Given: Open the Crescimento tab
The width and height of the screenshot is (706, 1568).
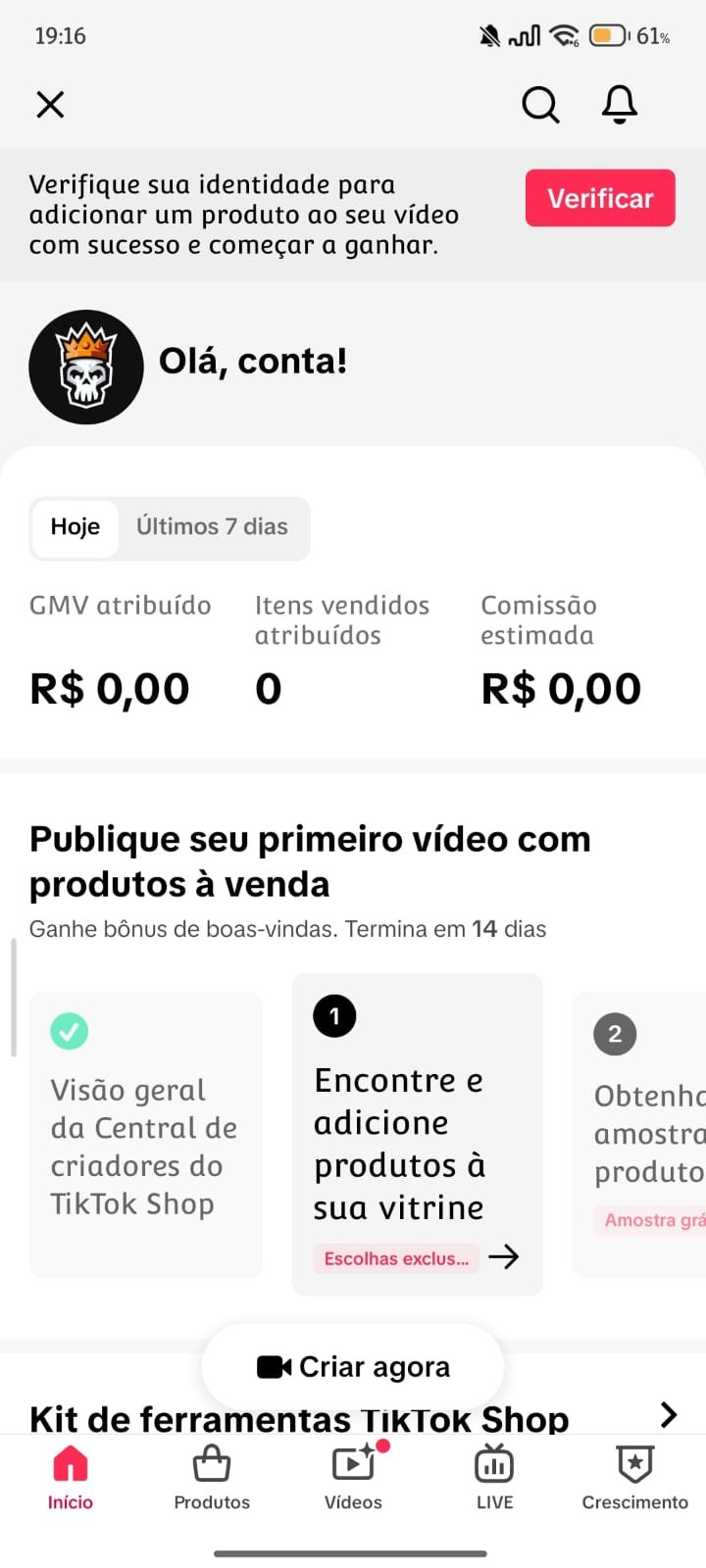Looking at the screenshot, I should tap(635, 1478).
